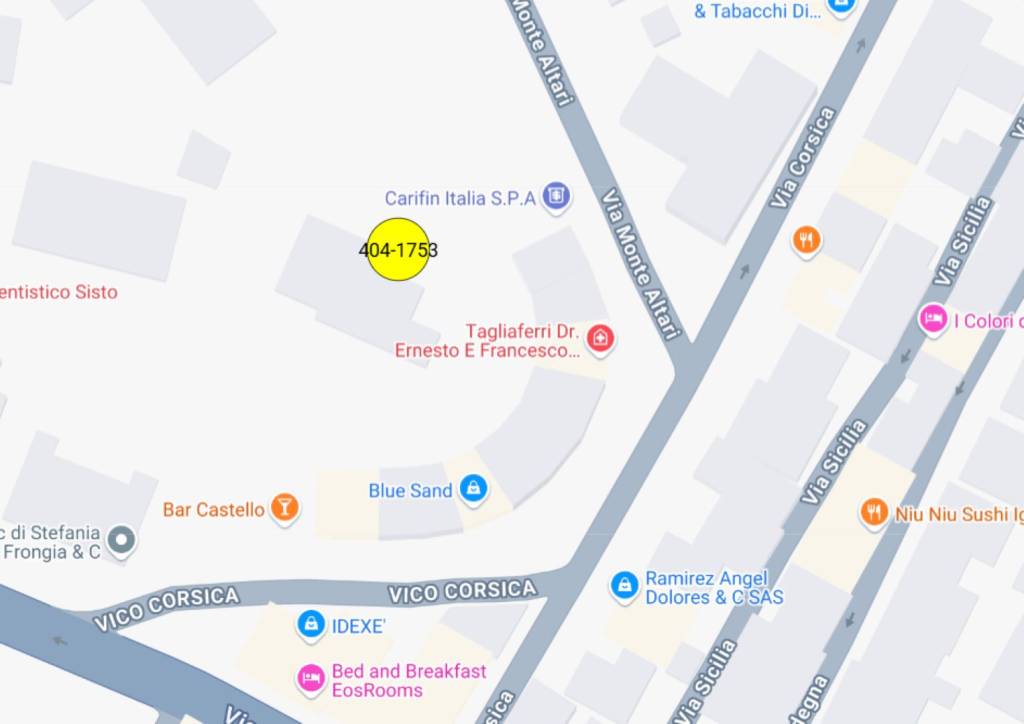
Task: Tap the yellow 404-1753 marker
Action: coord(398,249)
